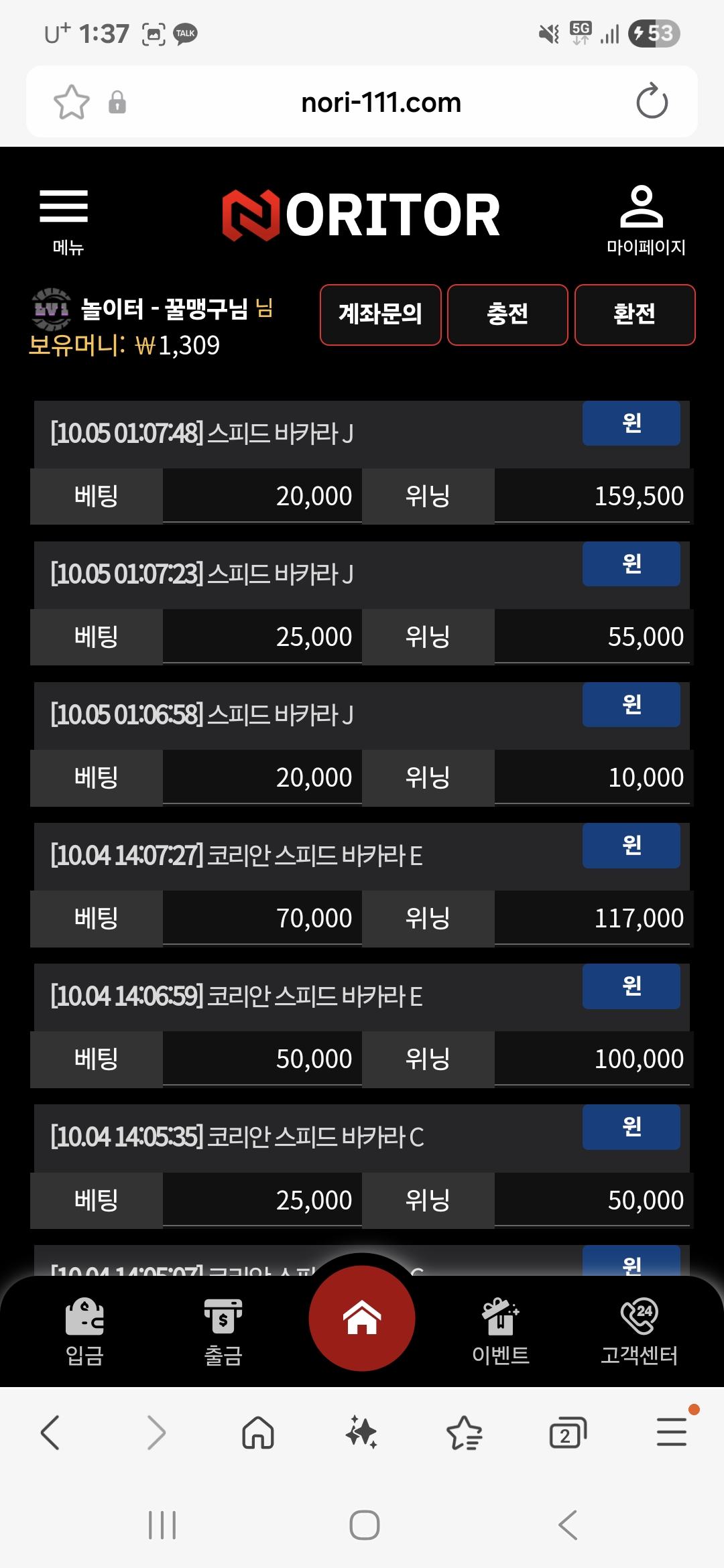Open recent apps from system bar
724x1568 pixels.
162,1525
